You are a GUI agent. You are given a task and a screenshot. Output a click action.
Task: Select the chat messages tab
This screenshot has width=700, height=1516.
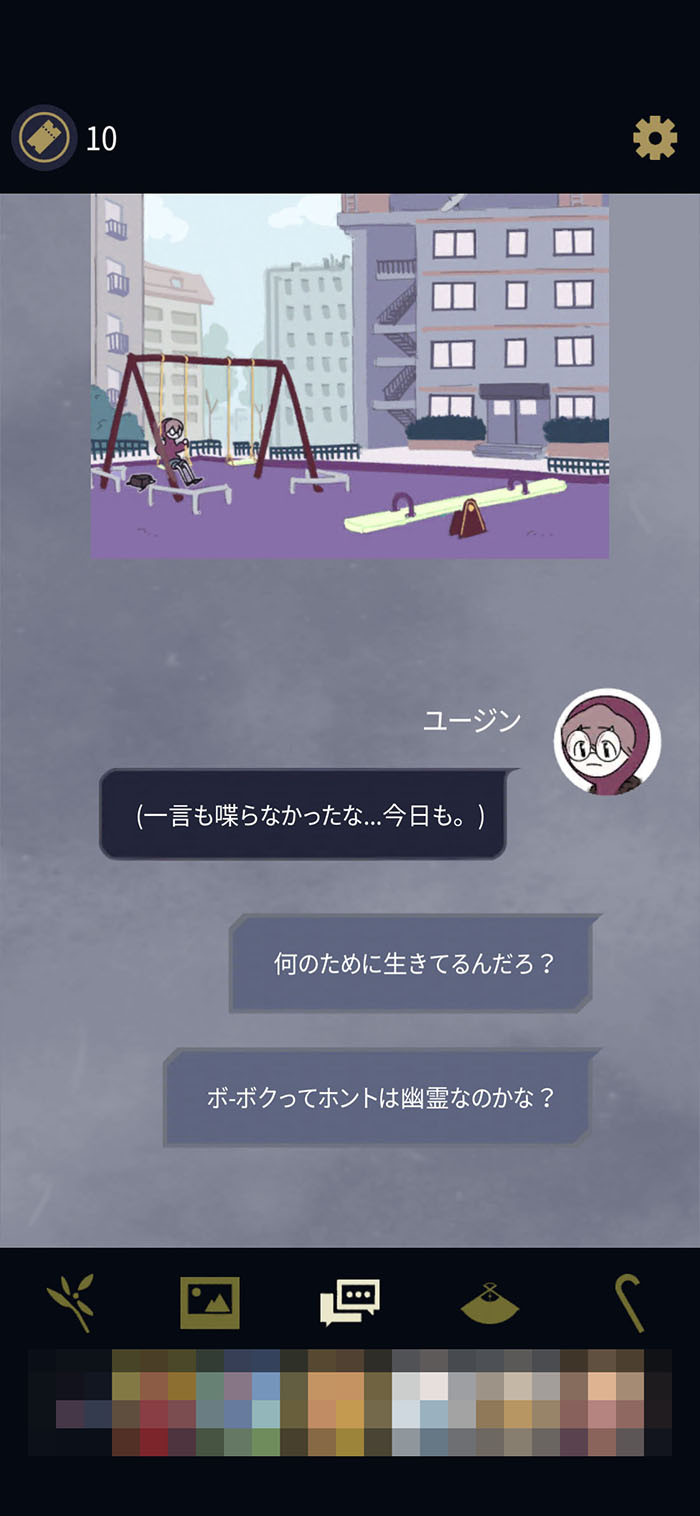(350, 1303)
